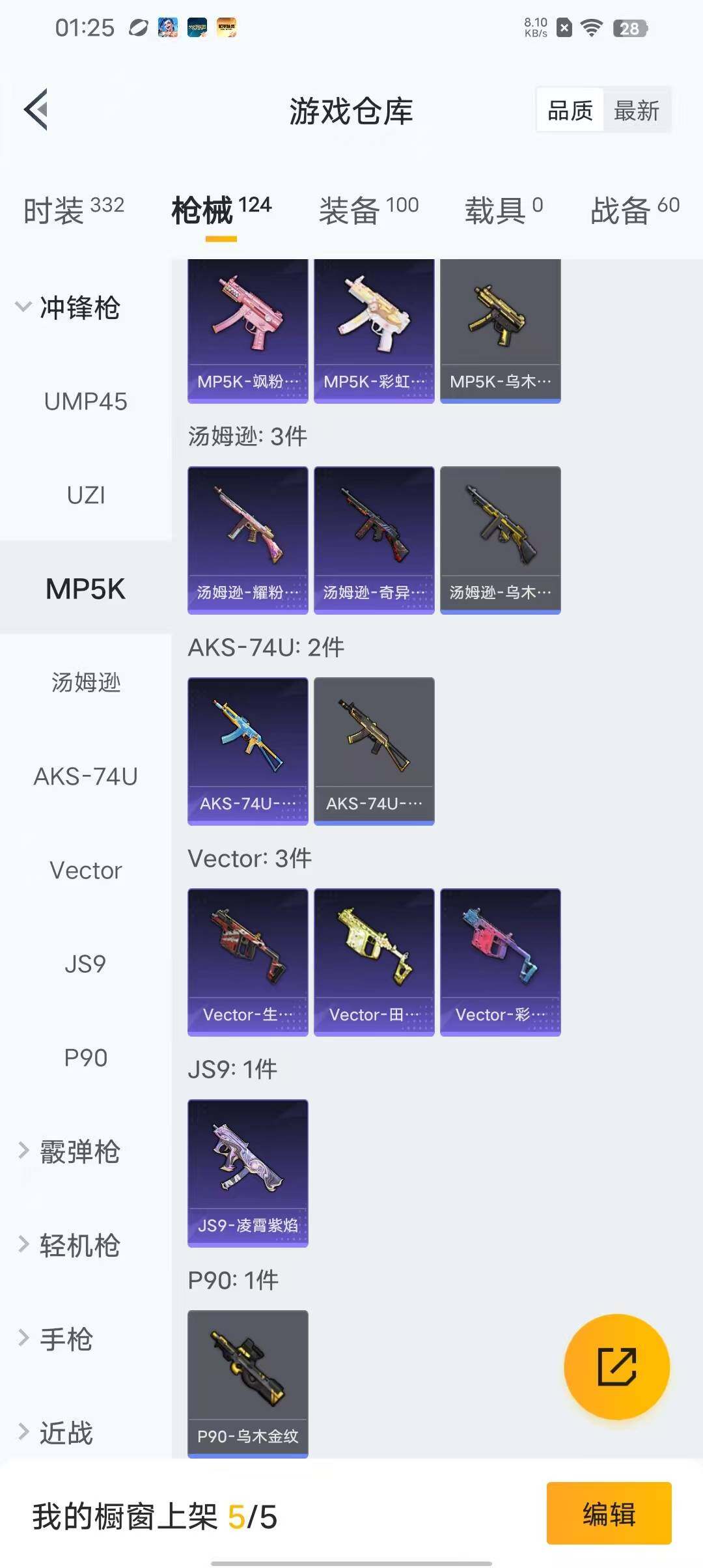Open the 汤姆逊-奇异 skin tile

pyautogui.click(x=374, y=540)
